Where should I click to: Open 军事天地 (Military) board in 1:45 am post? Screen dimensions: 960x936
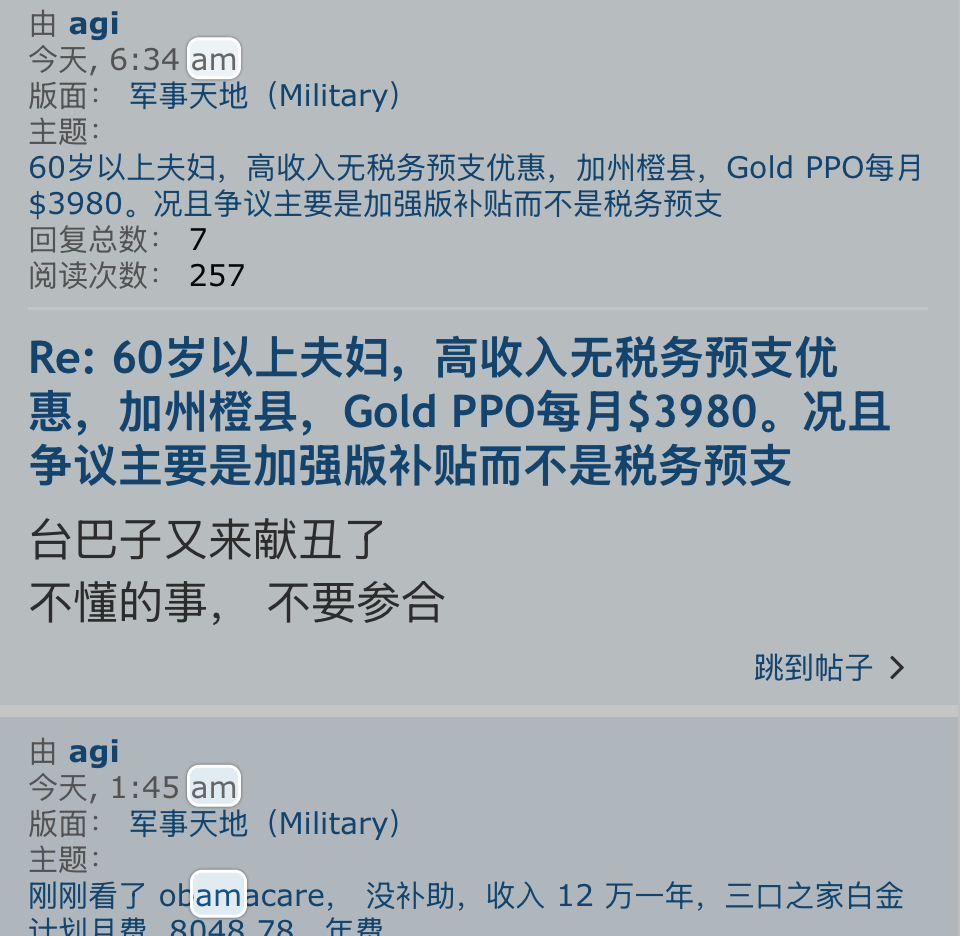[265, 823]
